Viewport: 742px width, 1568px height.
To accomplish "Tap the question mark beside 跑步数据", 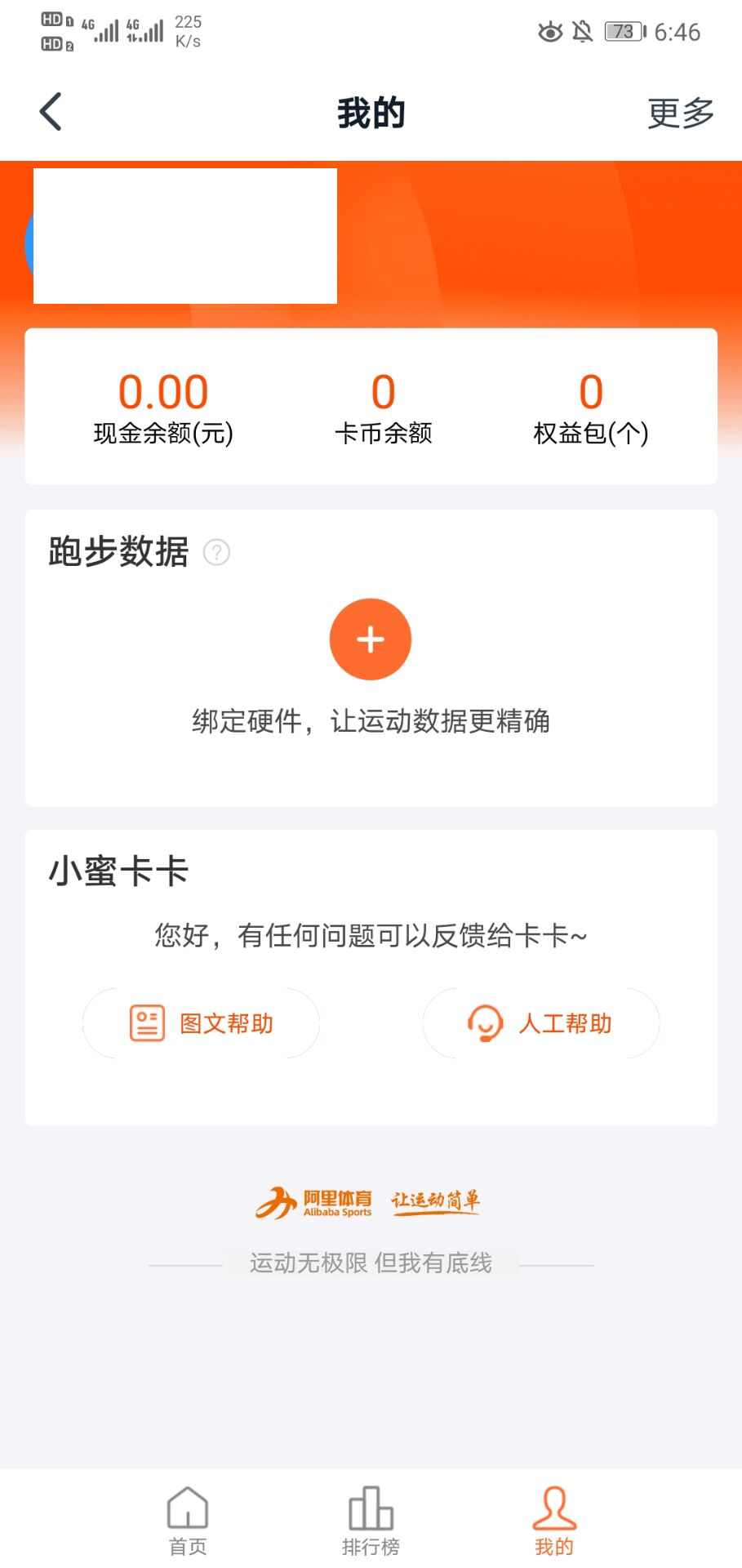I will [x=216, y=553].
